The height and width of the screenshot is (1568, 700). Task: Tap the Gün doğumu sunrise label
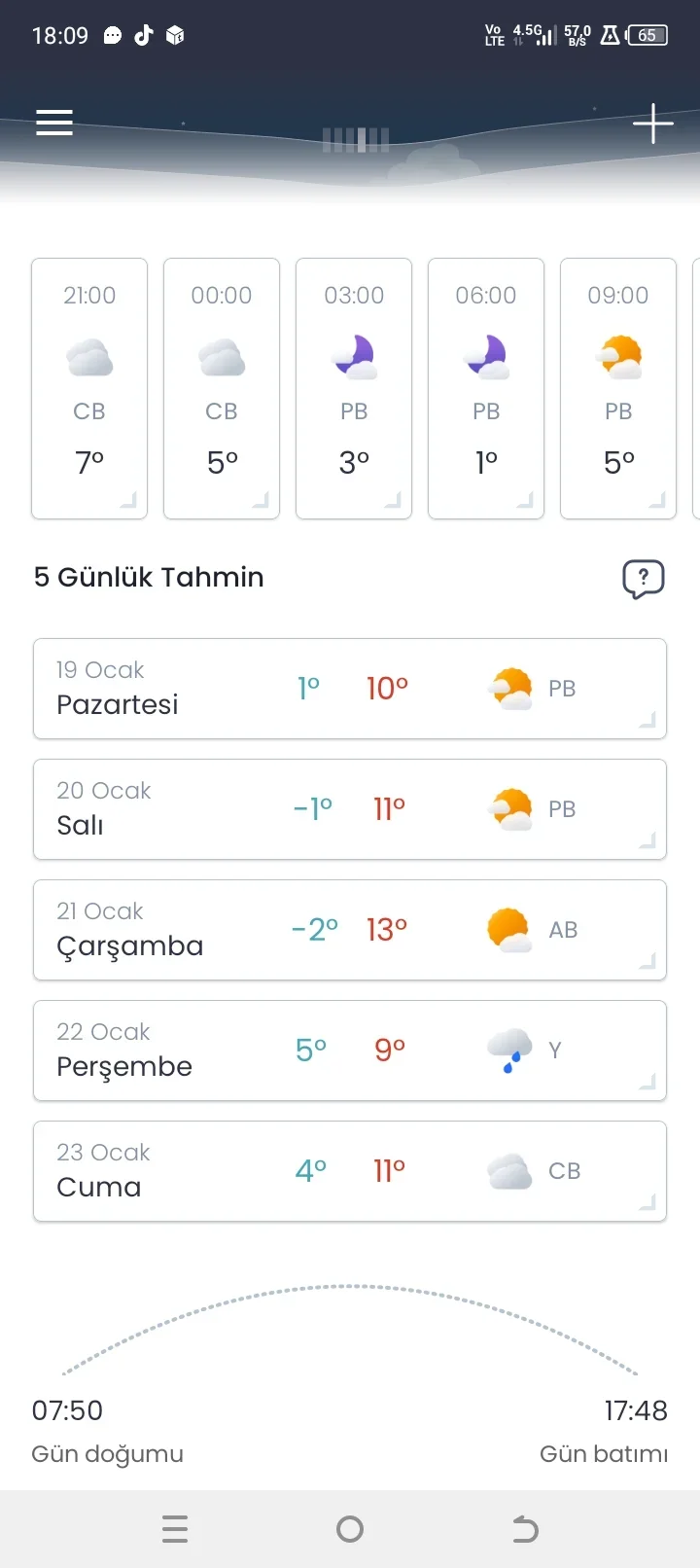click(107, 1454)
